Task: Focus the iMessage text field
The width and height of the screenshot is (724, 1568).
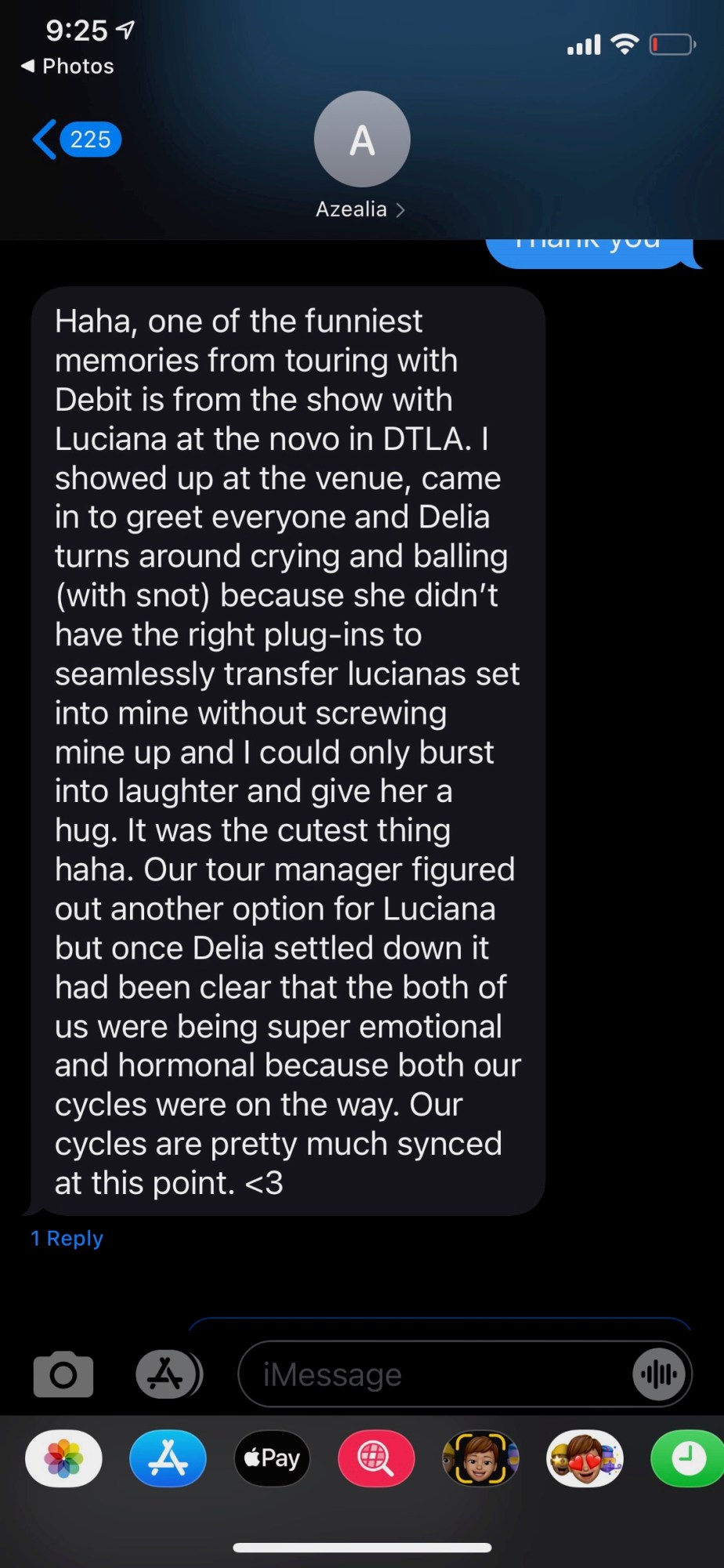Action: click(x=439, y=1374)
